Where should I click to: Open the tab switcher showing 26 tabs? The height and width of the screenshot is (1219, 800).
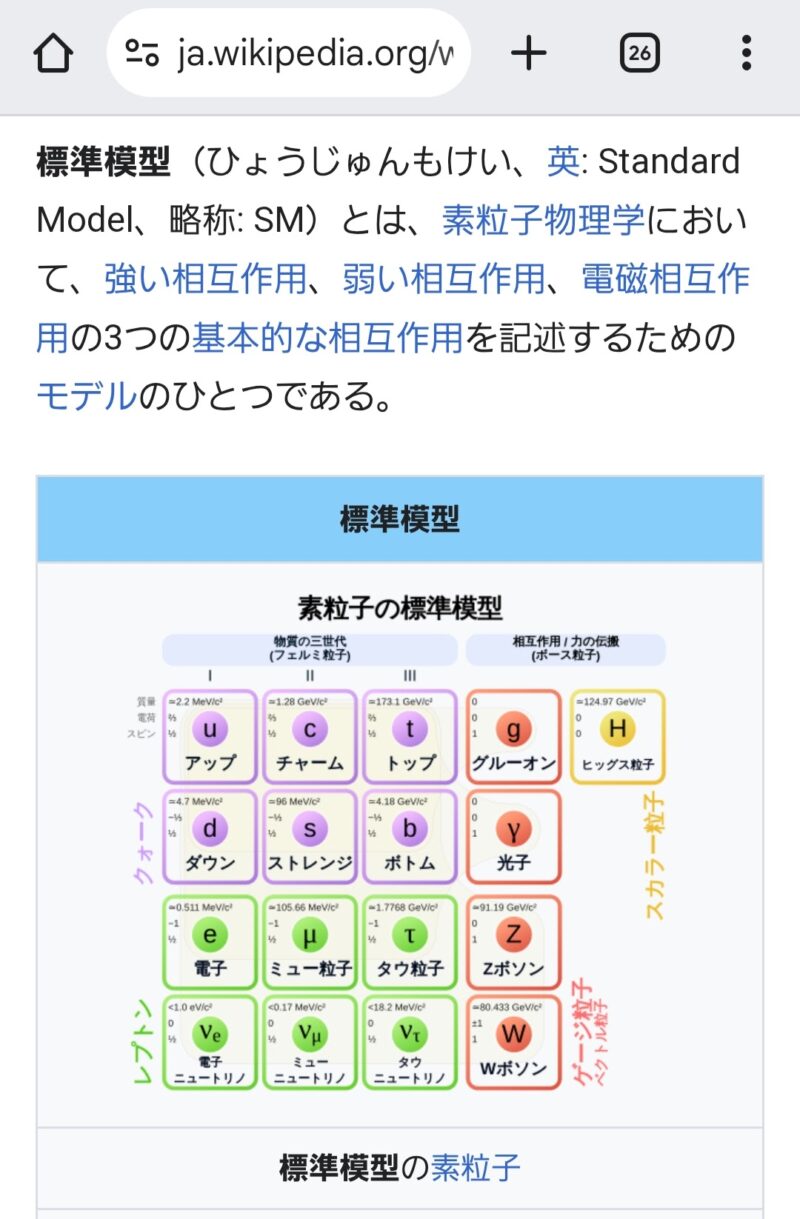click(x=639, y=53)
